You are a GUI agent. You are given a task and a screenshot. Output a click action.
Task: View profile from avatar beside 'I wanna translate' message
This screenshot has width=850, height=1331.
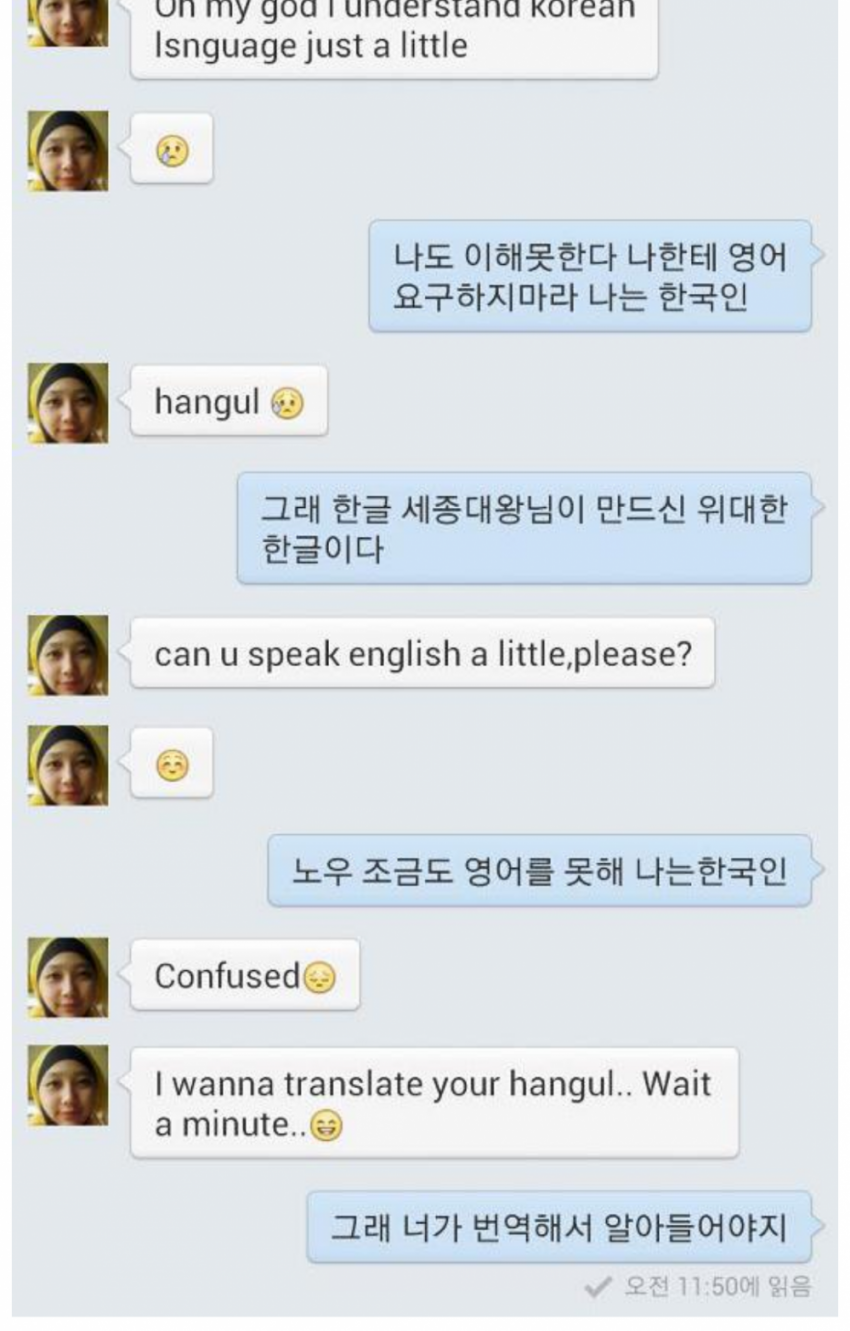click(x=68, y=1085)
